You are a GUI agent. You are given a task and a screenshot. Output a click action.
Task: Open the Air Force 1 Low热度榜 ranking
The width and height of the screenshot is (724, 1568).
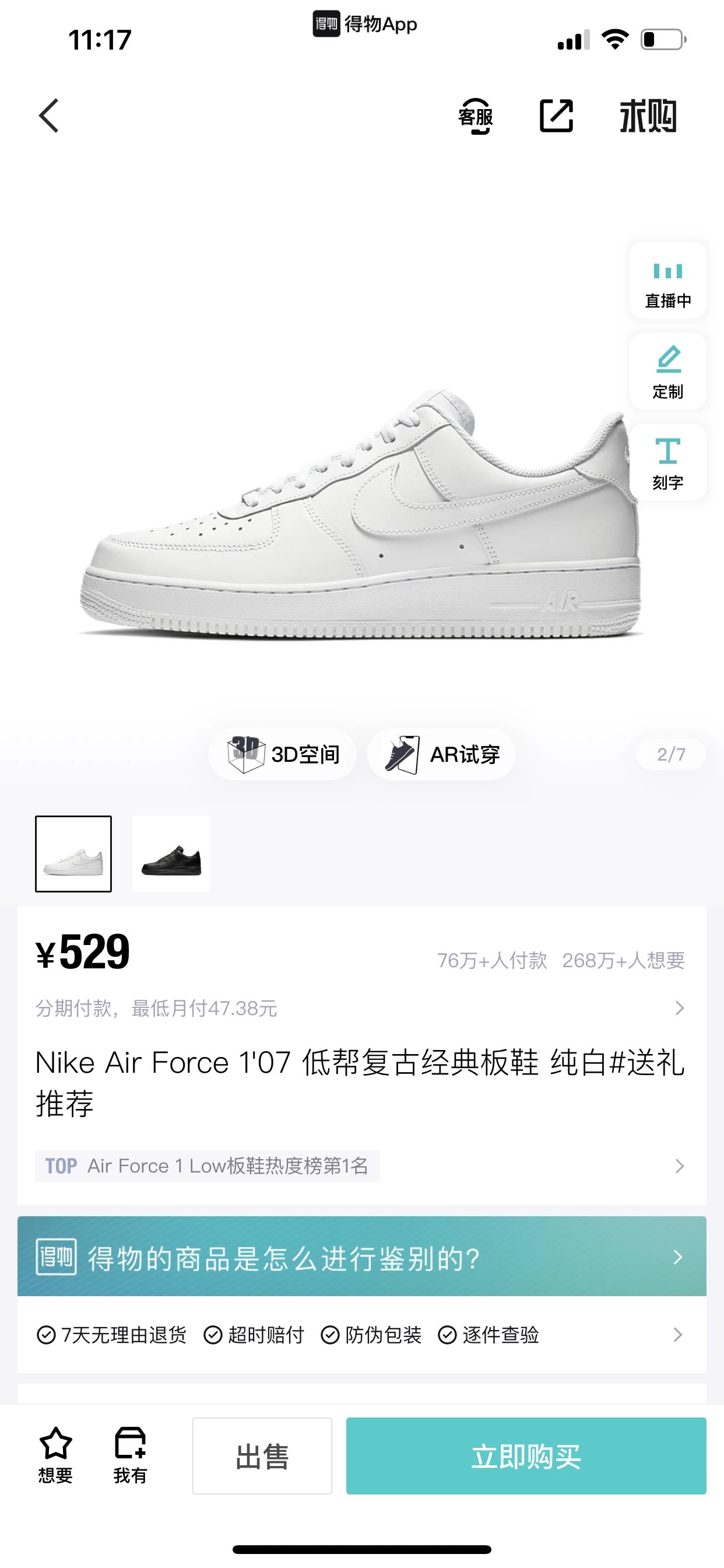[x=359, y=1165]
